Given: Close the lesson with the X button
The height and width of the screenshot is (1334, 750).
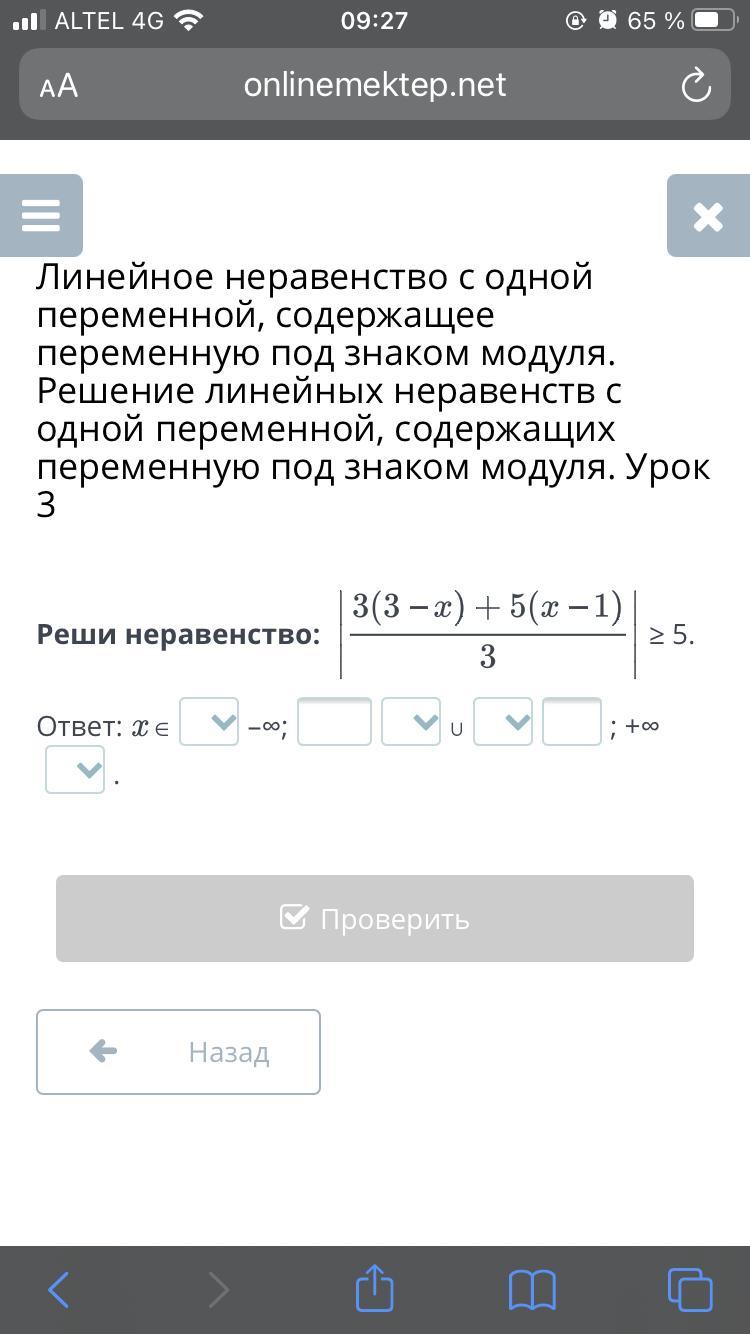Looking at the screenshot, I should pos(708,215).
